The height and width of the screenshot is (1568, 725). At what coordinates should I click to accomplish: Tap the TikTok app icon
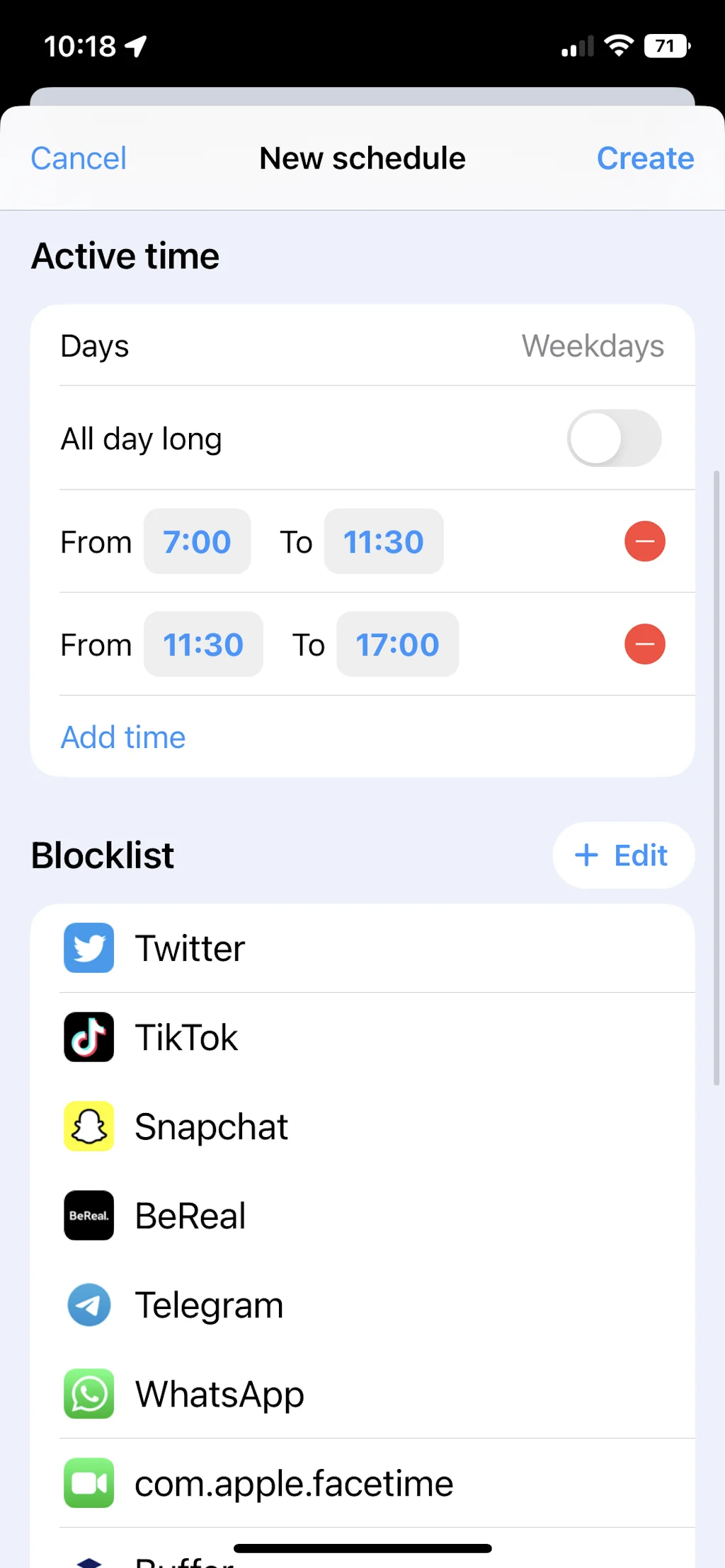click(89, 1037)
